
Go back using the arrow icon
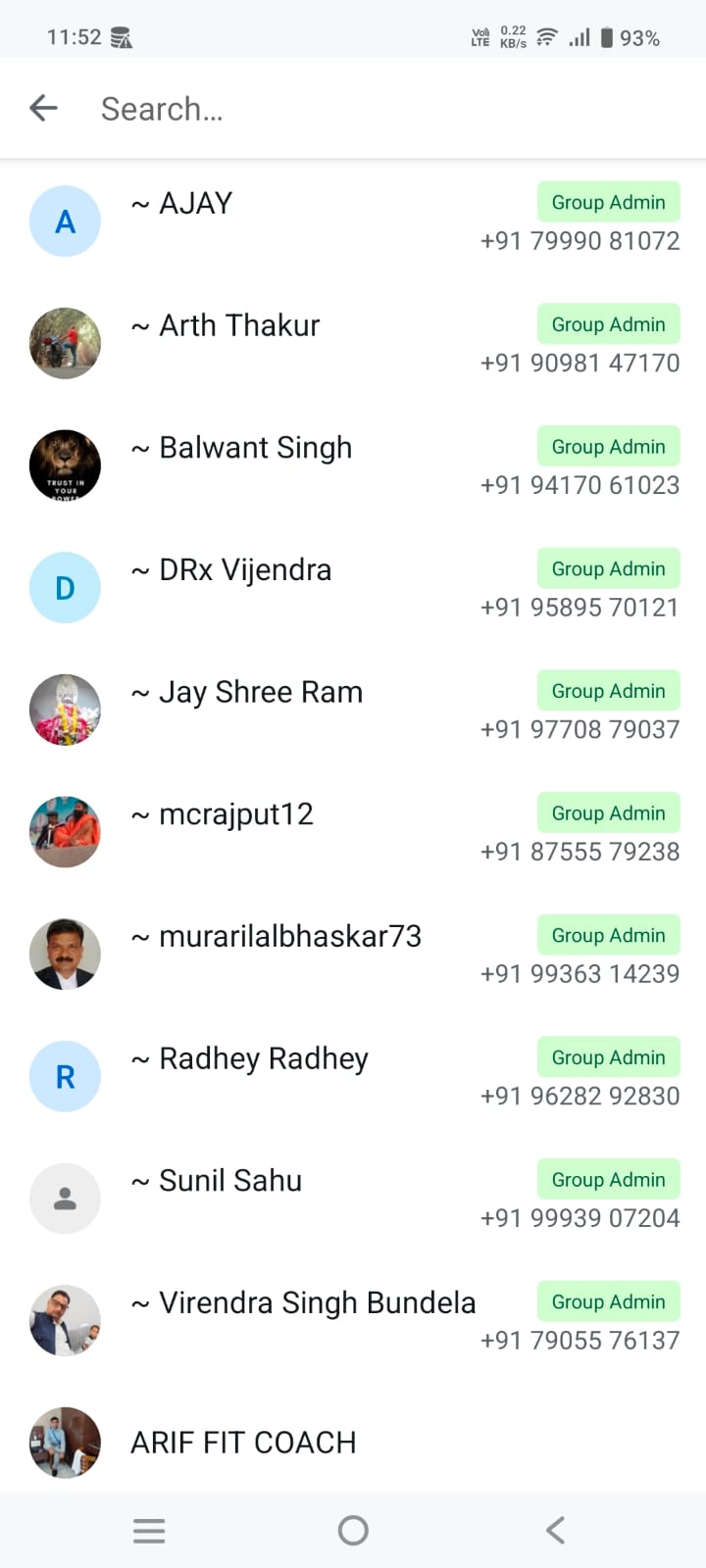[44, 108]
